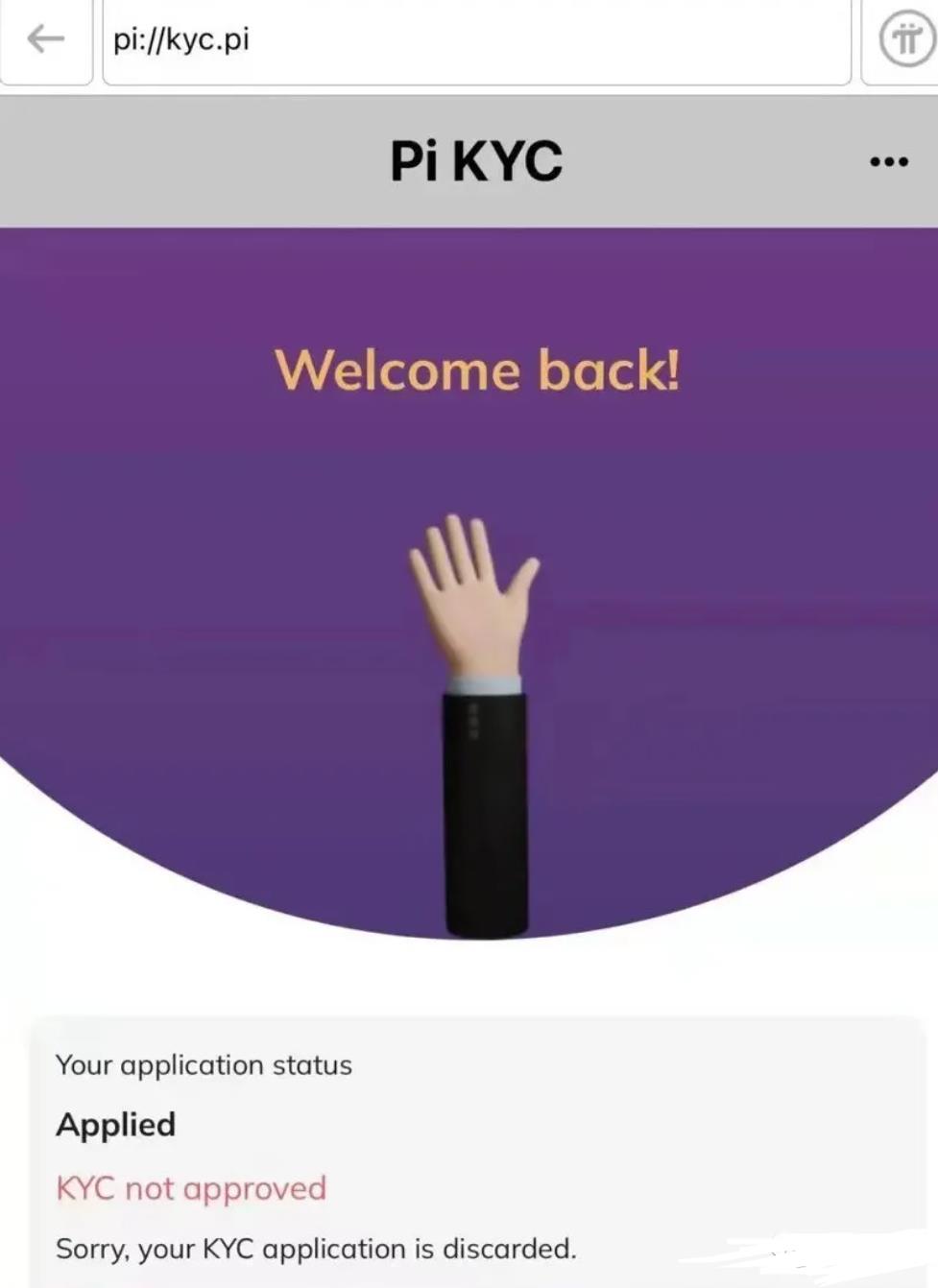
Task: Open the Pi logo button
Action: click(x=904, y=40)
